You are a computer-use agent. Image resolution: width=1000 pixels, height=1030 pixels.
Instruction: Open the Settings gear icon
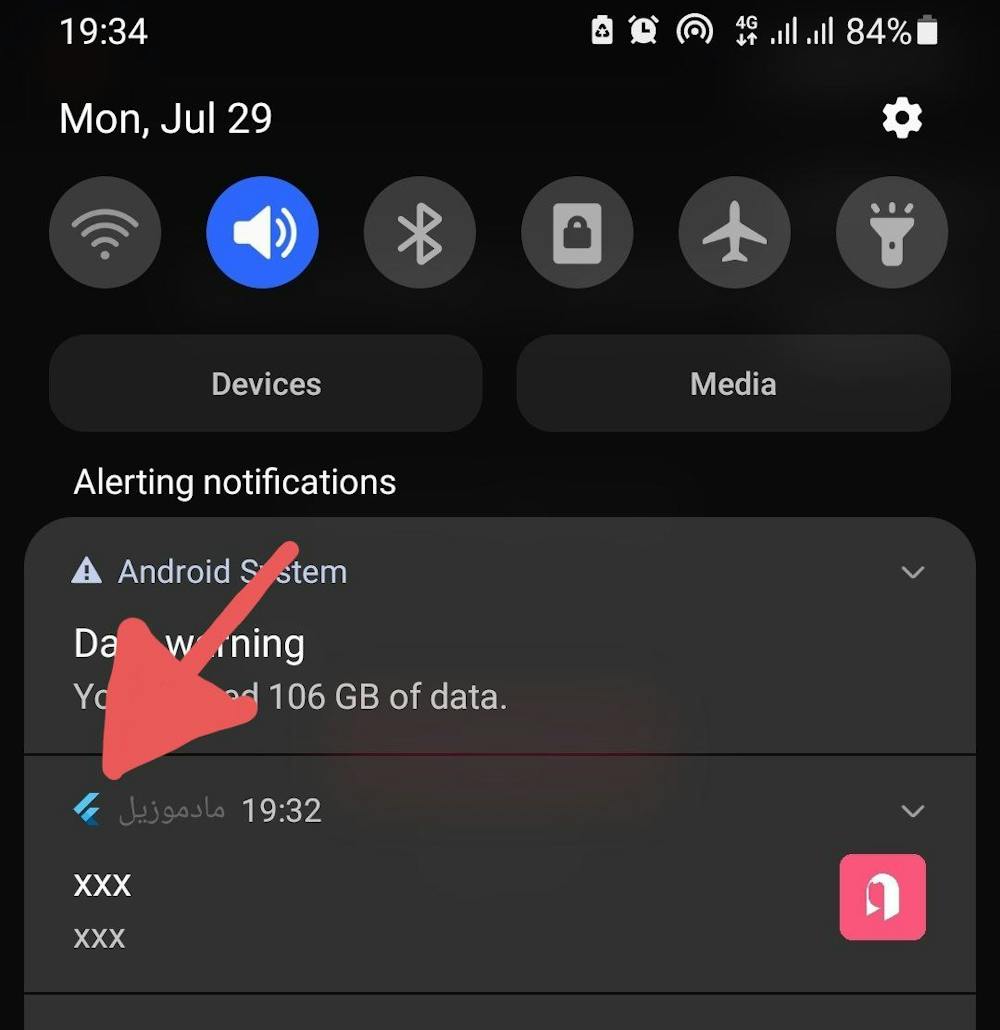click(x=903, y=117)
